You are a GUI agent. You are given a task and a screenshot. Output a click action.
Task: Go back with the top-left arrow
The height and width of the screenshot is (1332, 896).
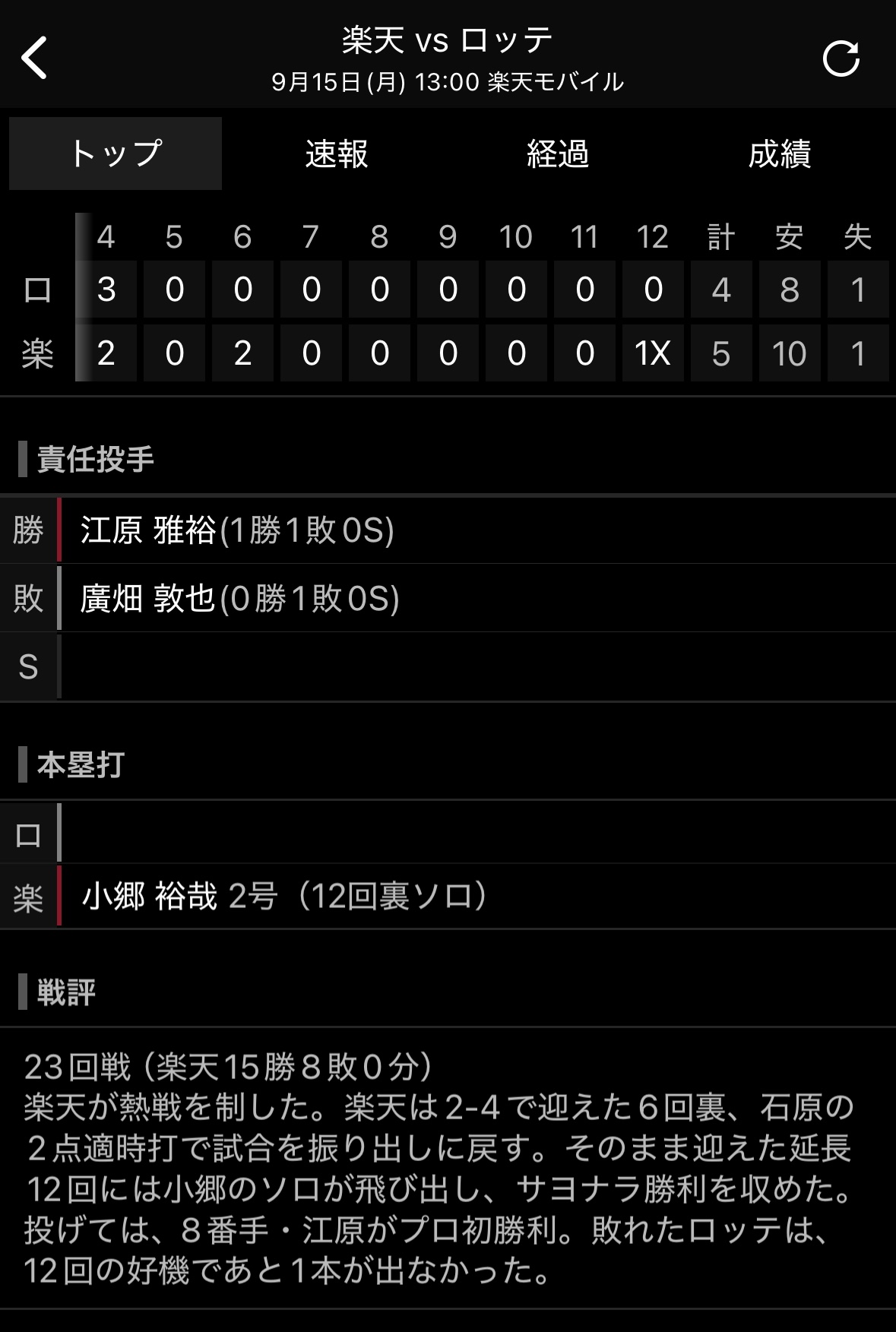[x=34, y=58]
